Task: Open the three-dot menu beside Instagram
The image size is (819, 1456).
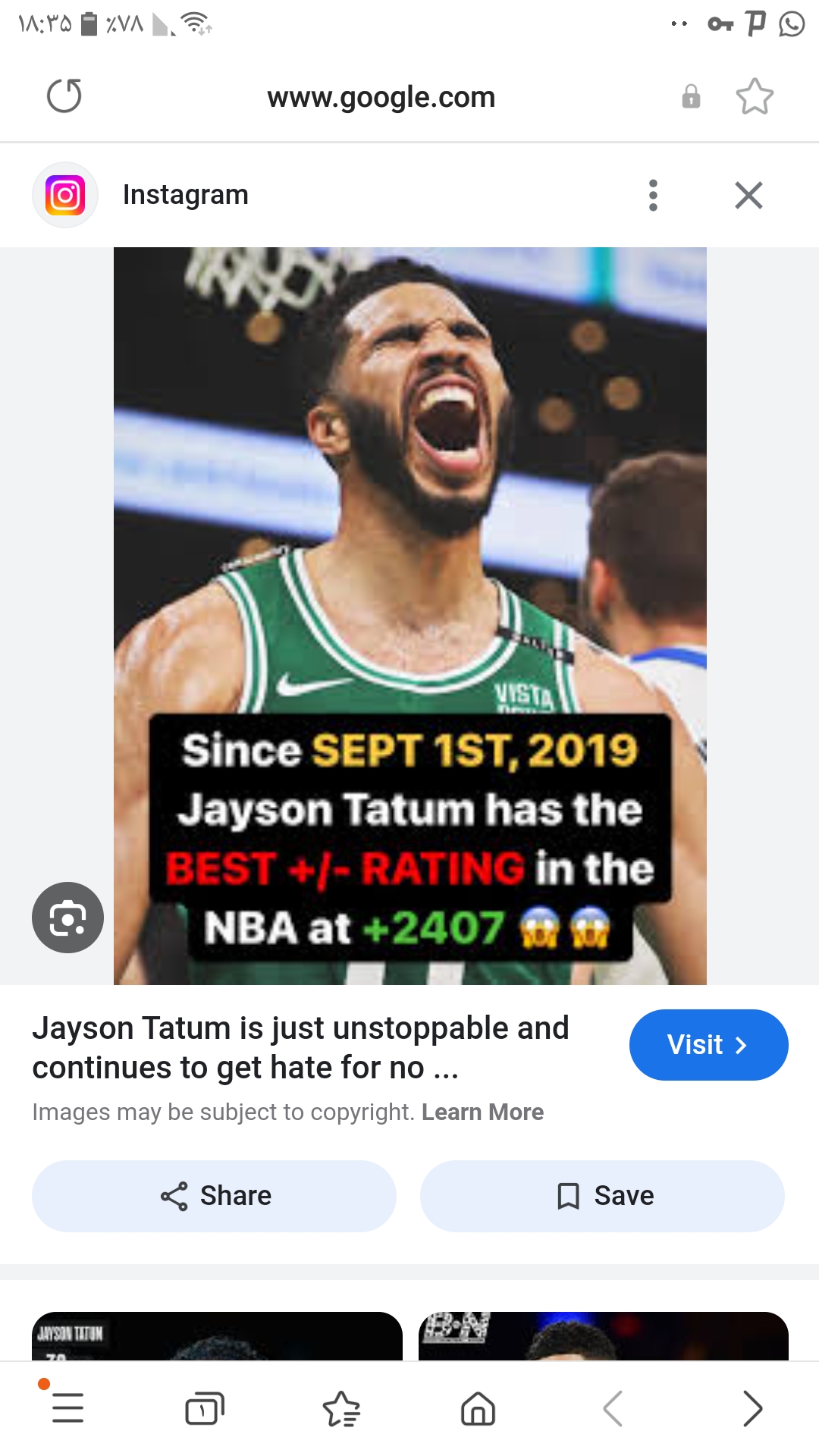Action: (653, 195)
